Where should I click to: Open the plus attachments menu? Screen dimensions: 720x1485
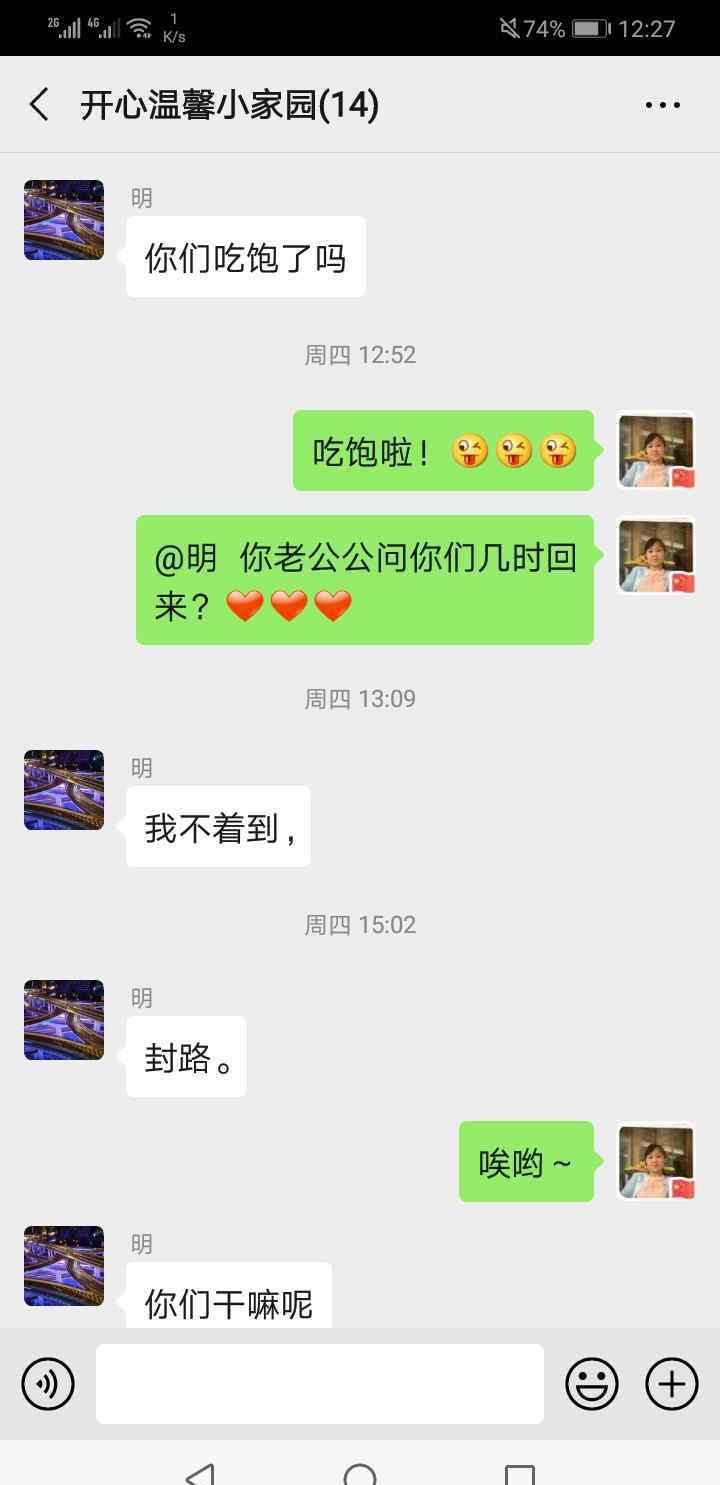coord(672,1384)
